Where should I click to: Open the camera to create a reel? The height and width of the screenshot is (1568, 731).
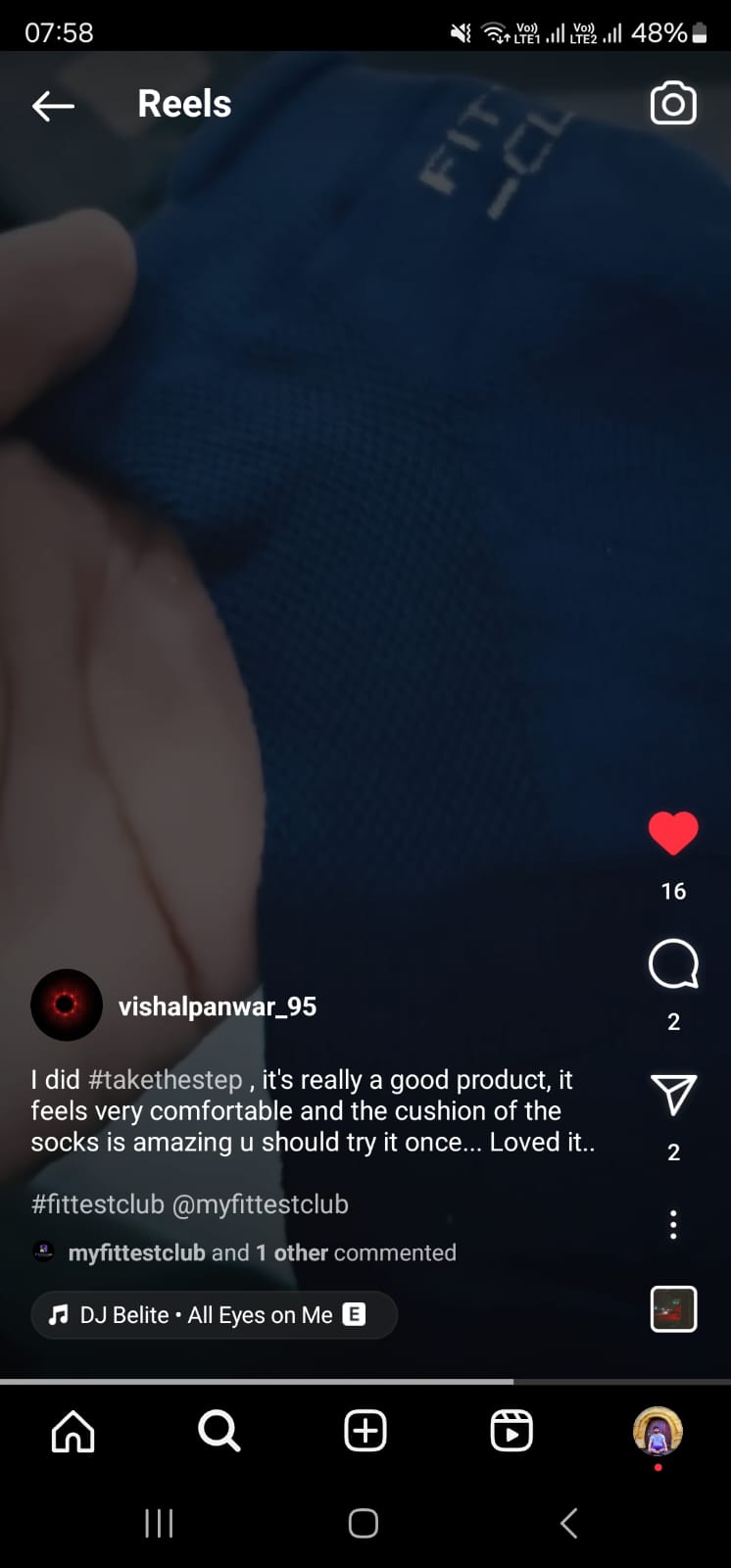click(x=673, y=104)
